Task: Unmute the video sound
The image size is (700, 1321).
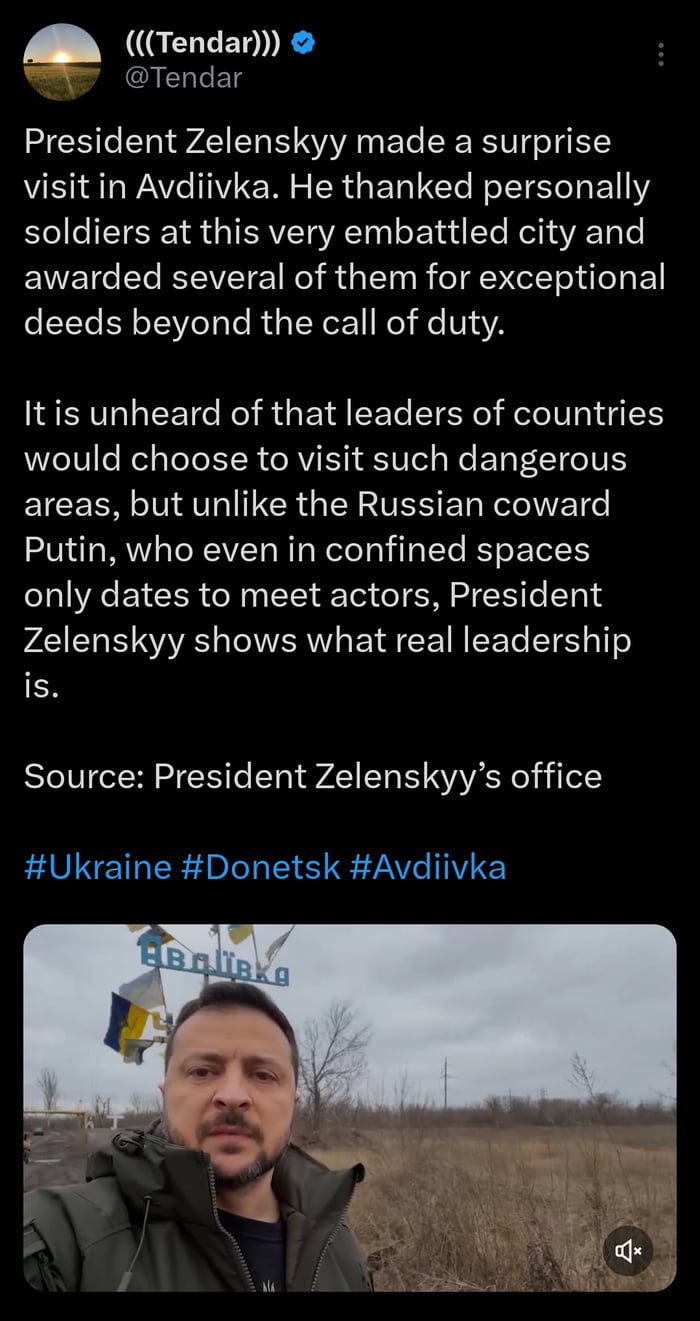Action: (x=628, y=1250)
